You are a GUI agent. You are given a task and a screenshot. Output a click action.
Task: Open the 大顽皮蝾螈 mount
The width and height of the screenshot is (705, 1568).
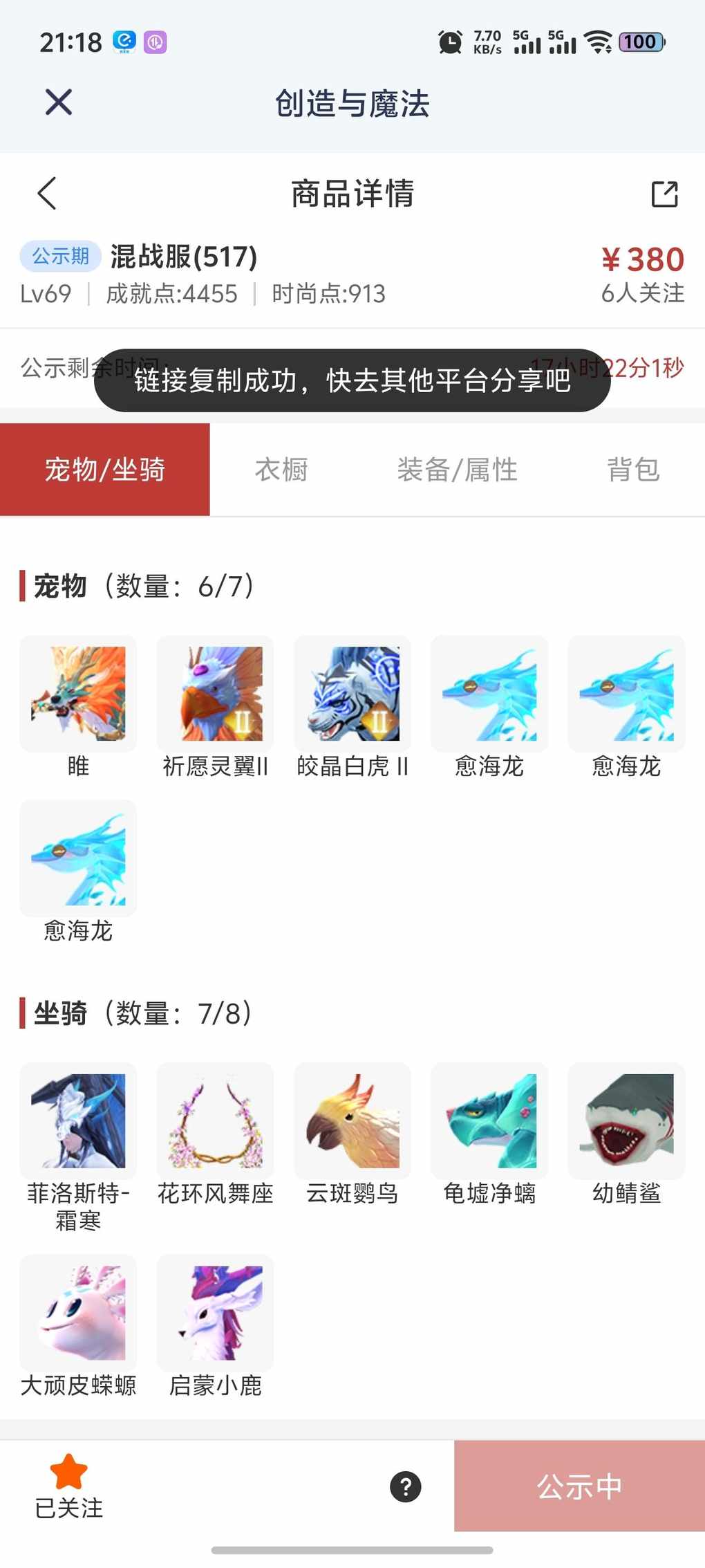coord(78,1313)
